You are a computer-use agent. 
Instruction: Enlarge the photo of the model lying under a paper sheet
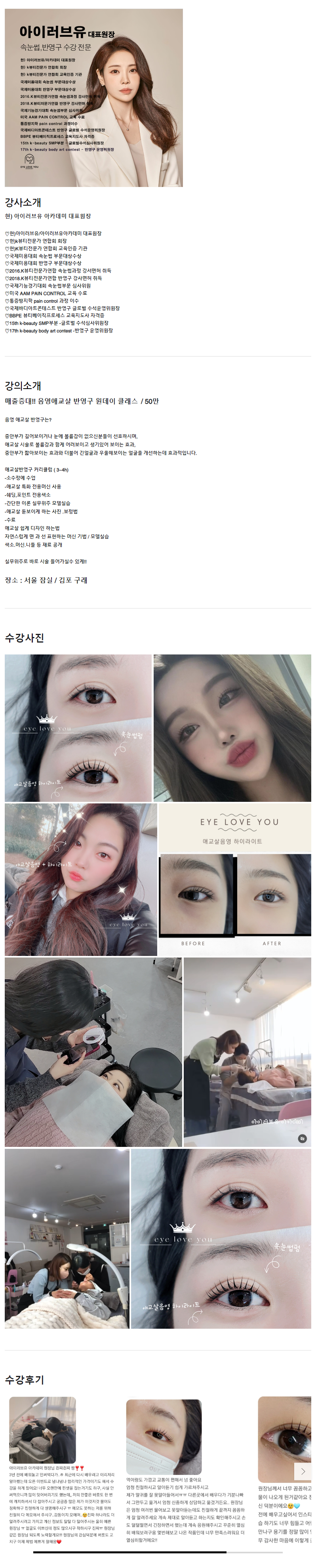(x=93, y=1052)
